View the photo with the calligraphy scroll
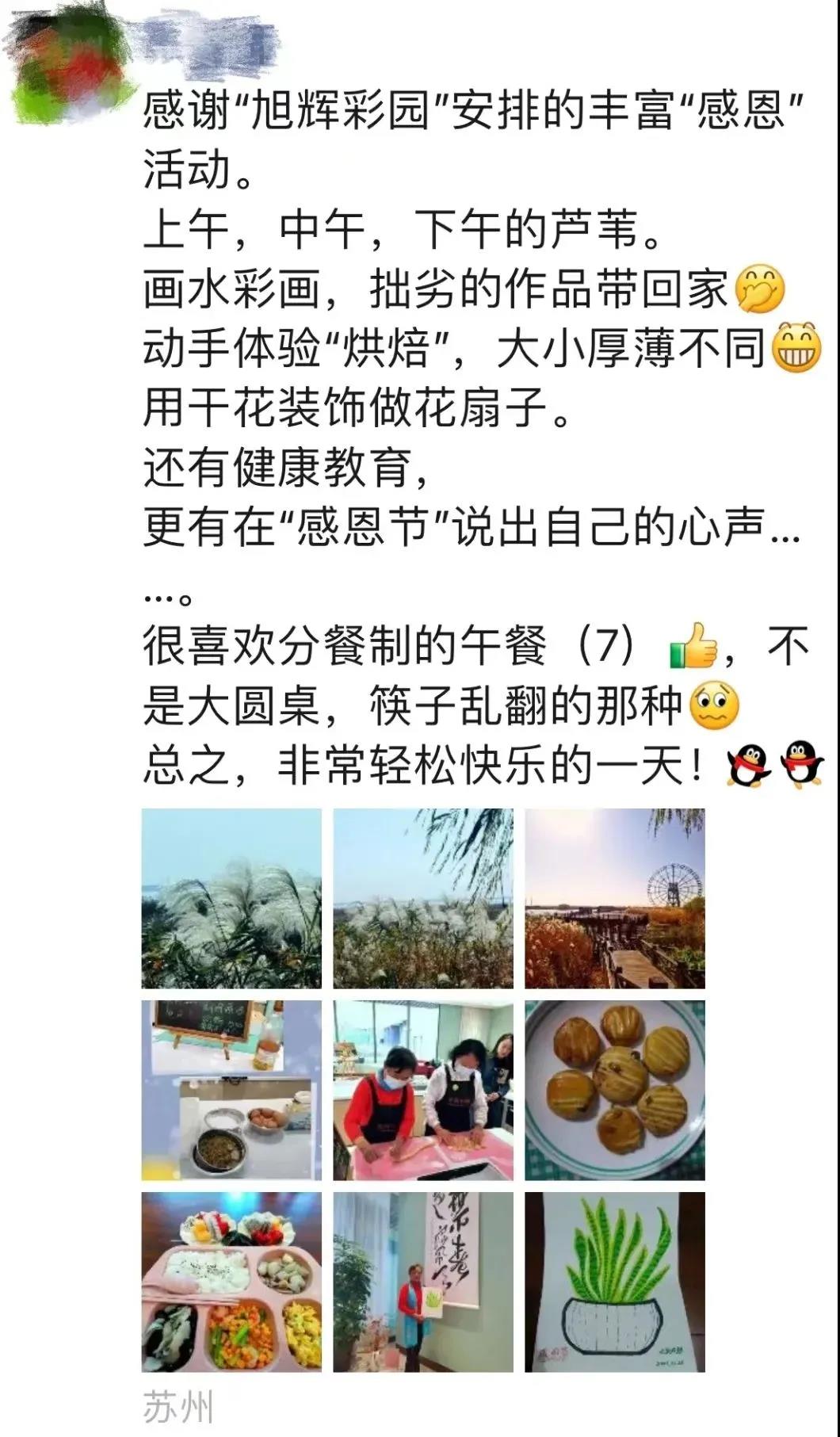This screenshot has height=1437, width=840. click(423, 1282)
